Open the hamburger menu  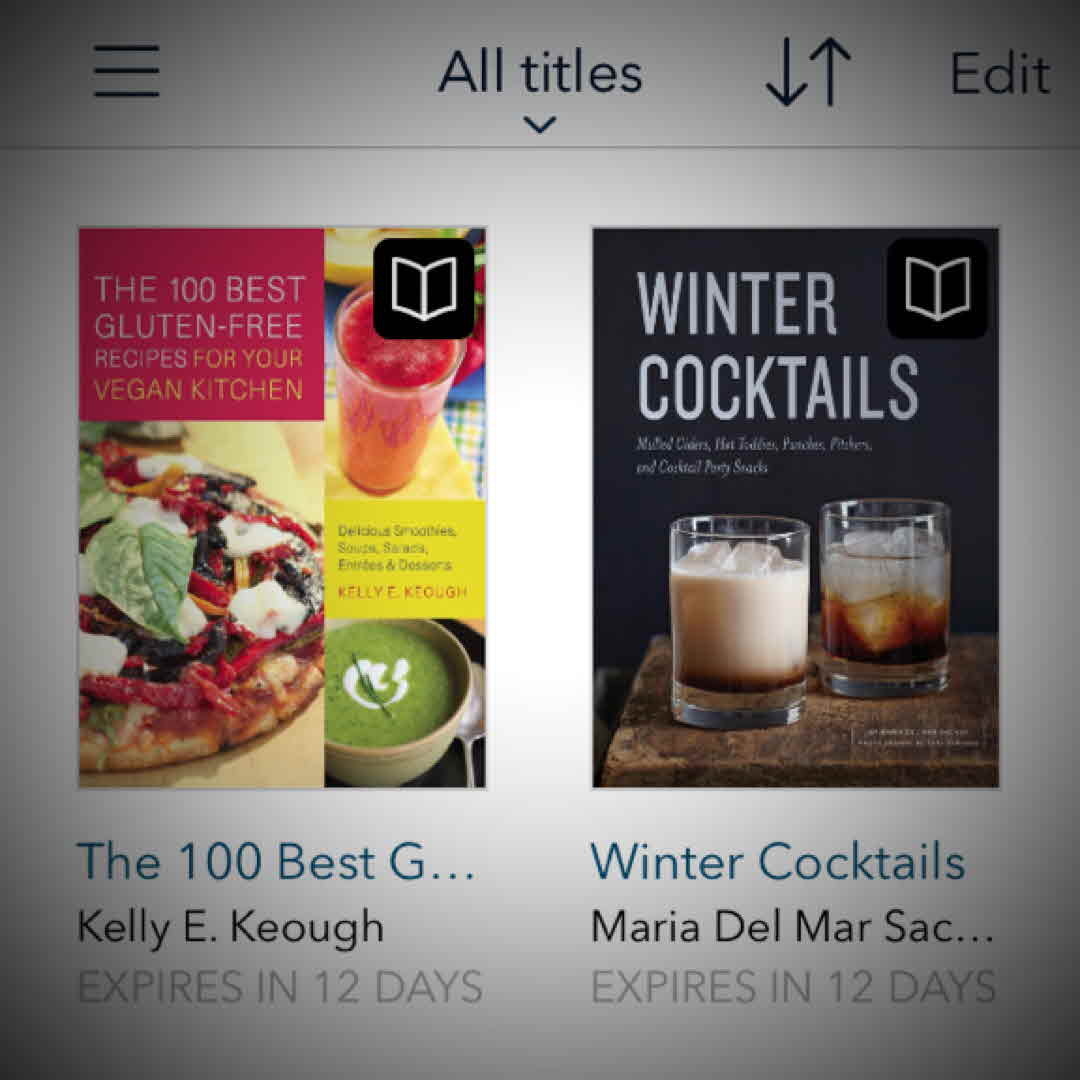point(126,72)
